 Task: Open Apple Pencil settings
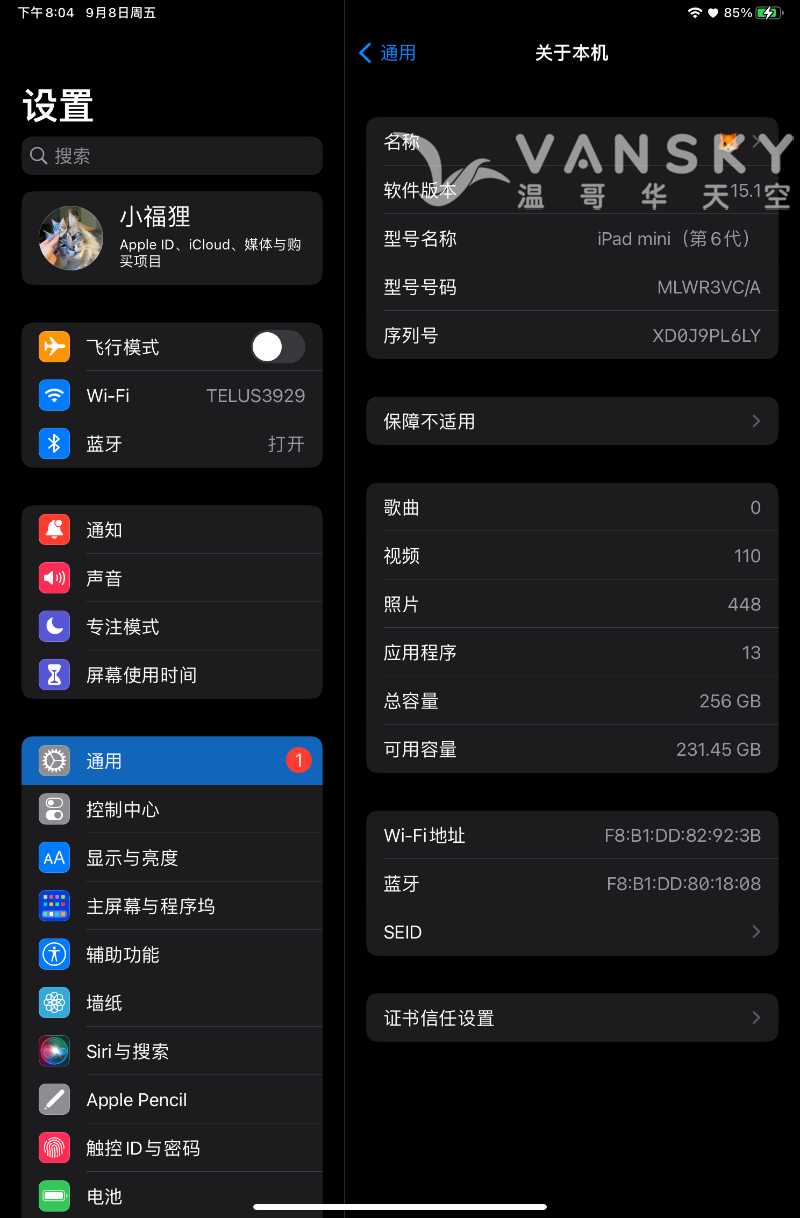(172, 1100)
